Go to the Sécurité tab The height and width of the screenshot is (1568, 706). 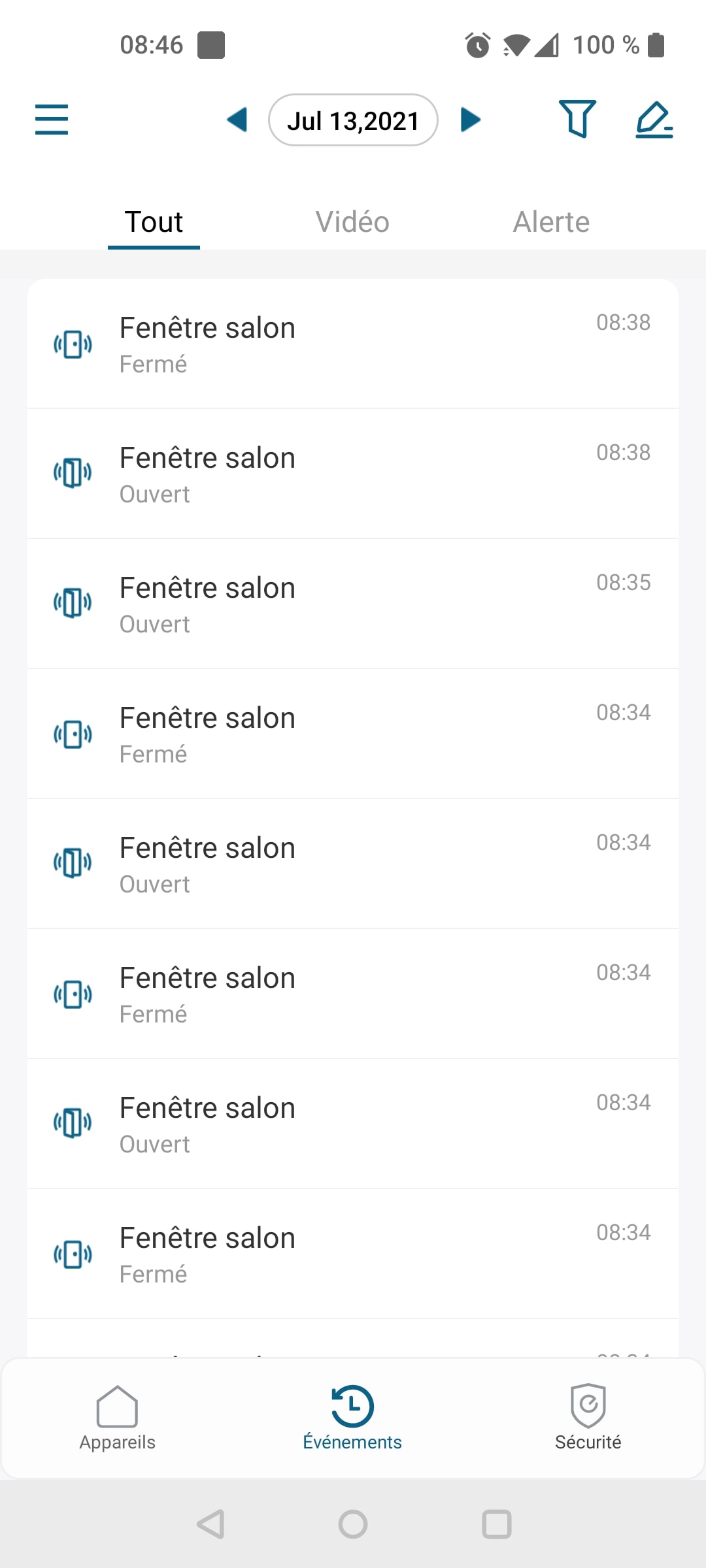[588, 1418]
